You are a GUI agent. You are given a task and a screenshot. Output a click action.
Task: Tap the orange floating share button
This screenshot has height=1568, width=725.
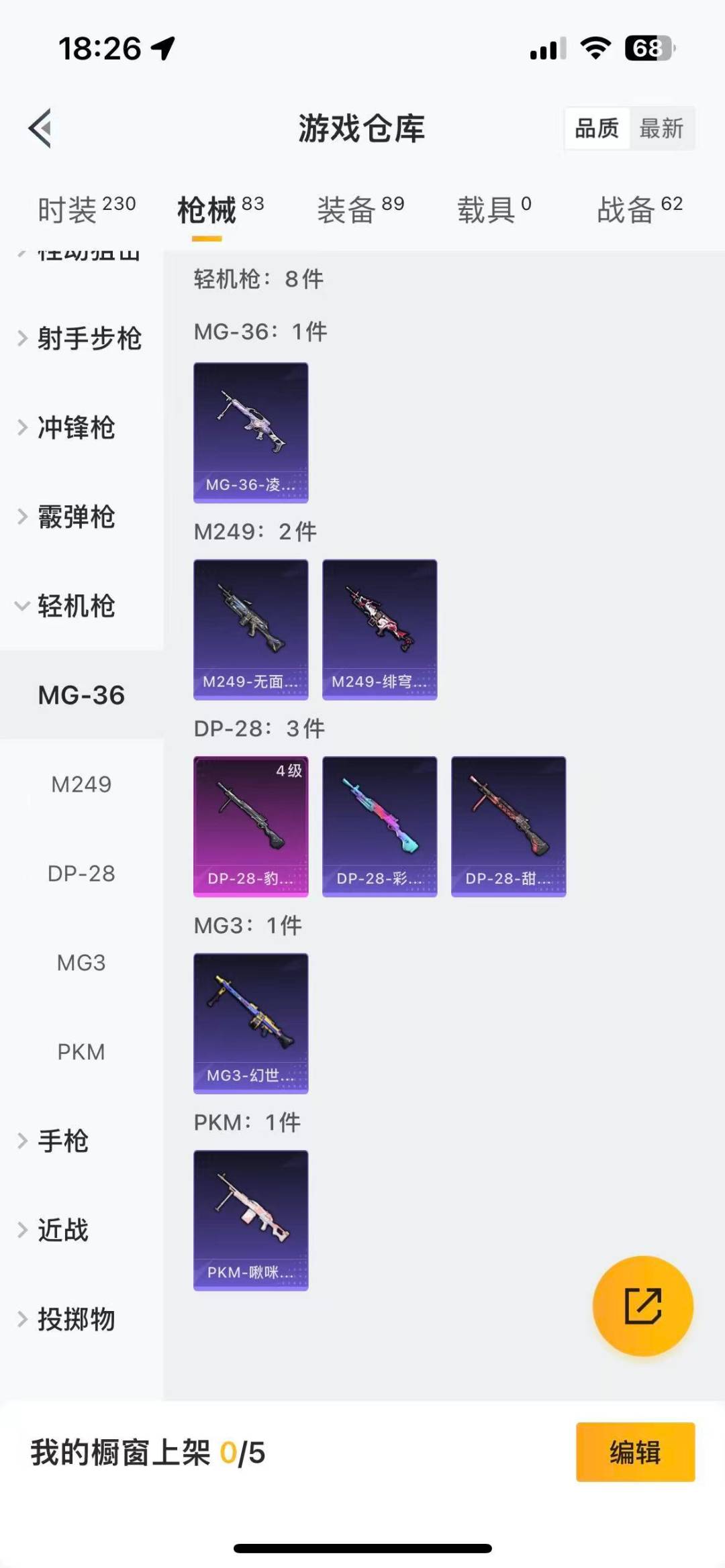642,1306
